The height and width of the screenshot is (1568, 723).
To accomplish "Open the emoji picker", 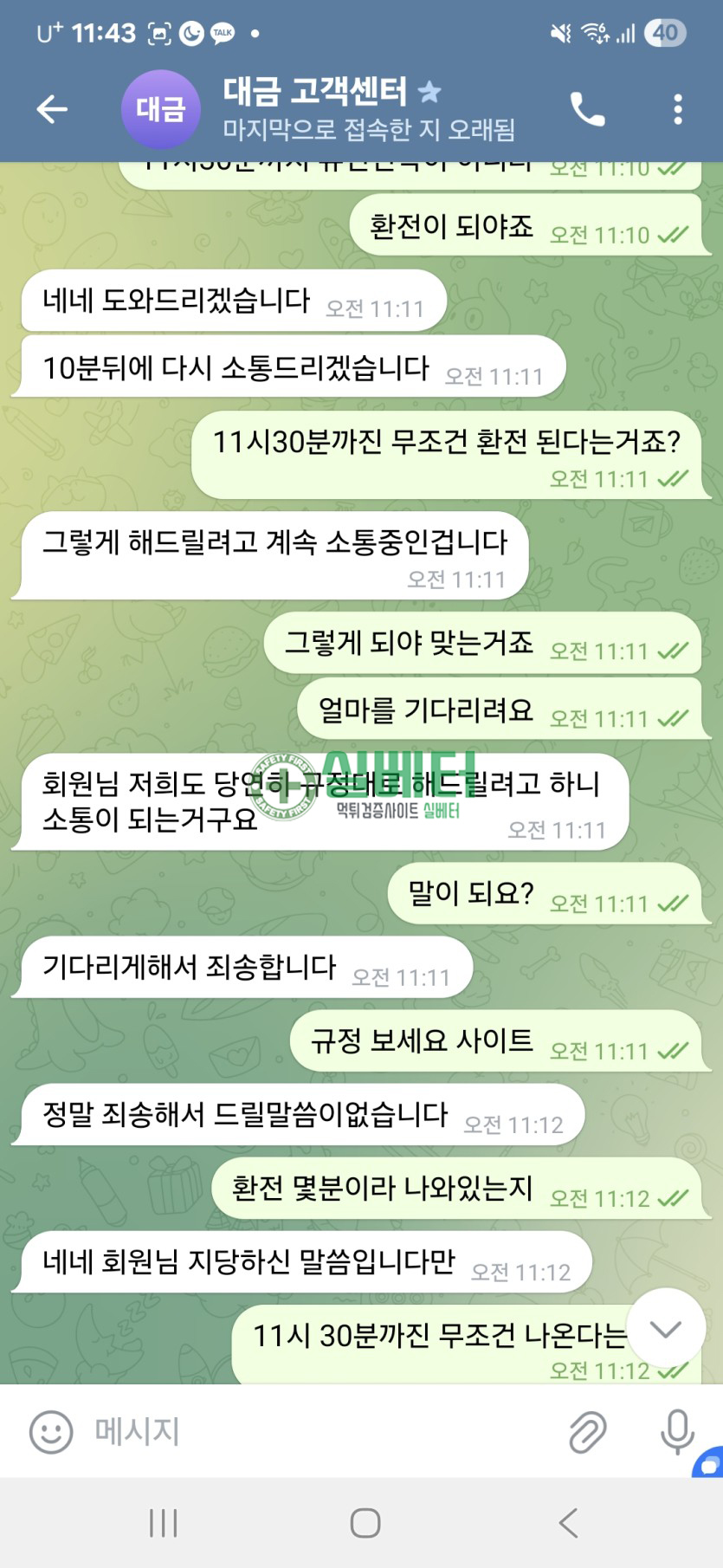I will click(x=51, y=1431).
